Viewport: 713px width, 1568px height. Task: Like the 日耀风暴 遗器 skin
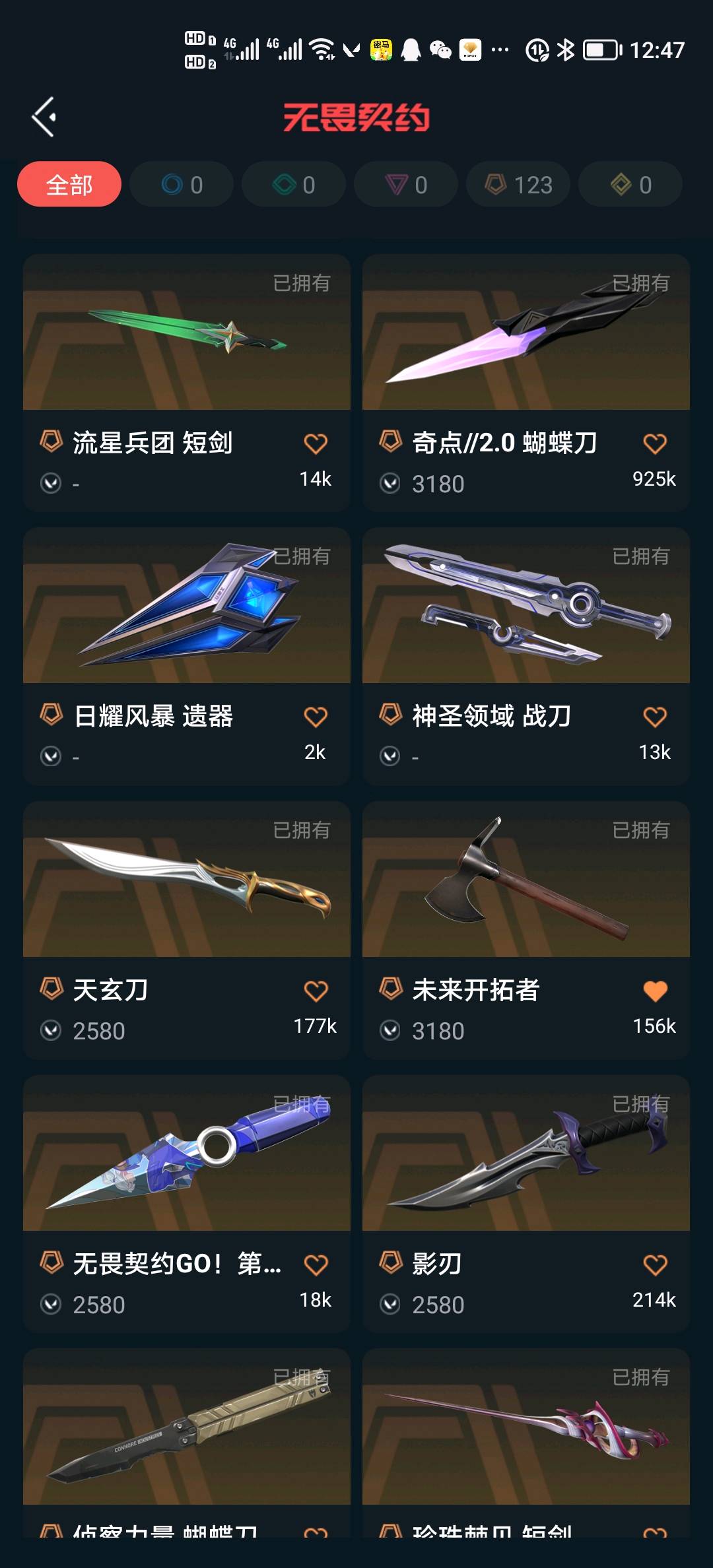[x=316, y=717]
